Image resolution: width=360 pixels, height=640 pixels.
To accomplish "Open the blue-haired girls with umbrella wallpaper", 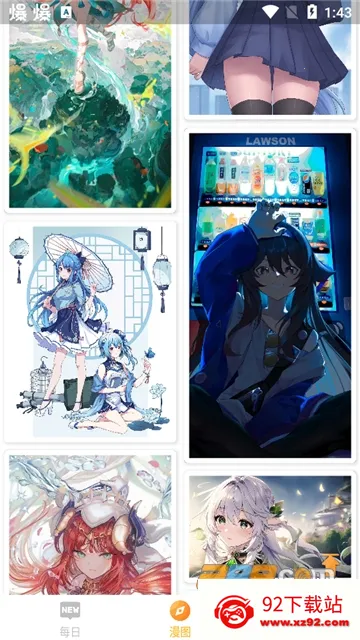I will pos(90,332).
